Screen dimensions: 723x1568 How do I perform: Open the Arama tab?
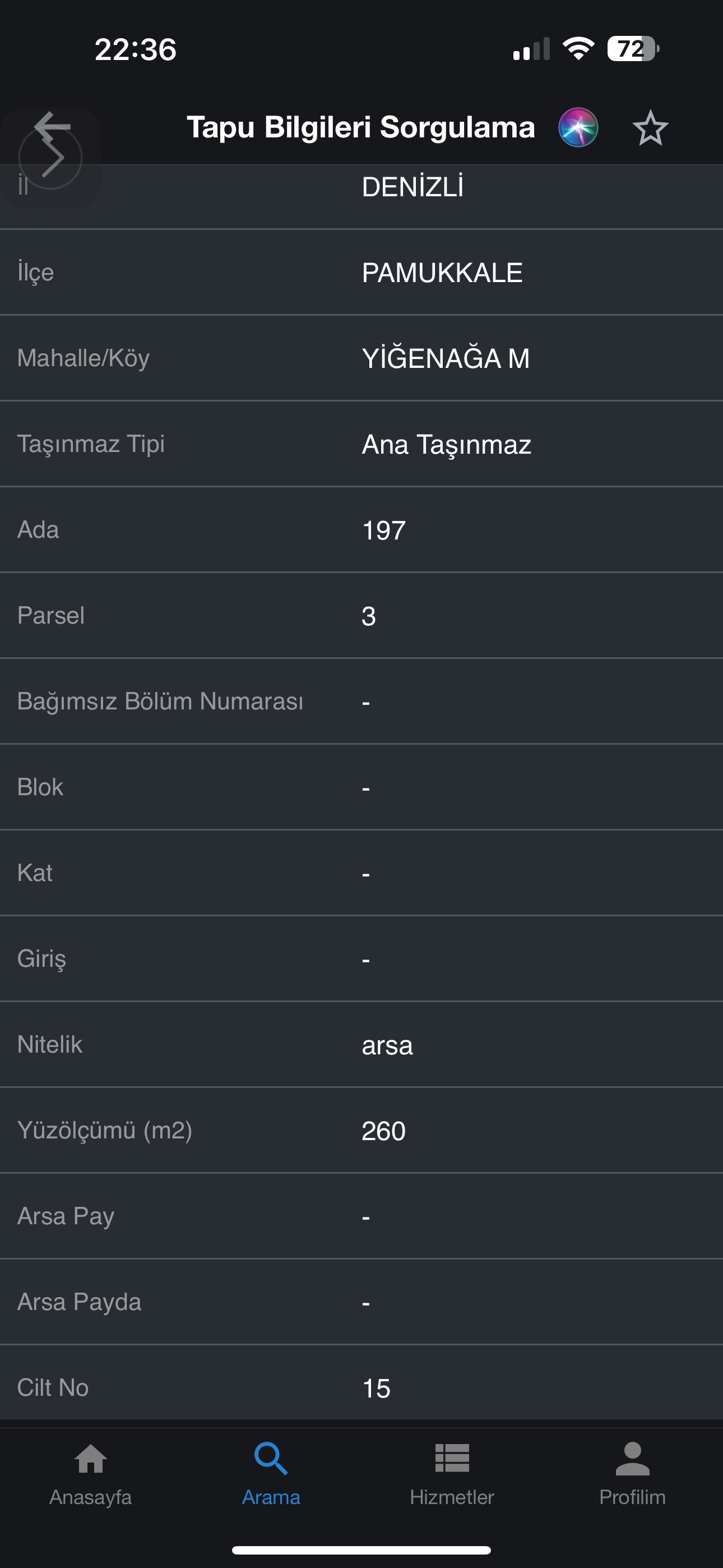tap(271, 1474)
